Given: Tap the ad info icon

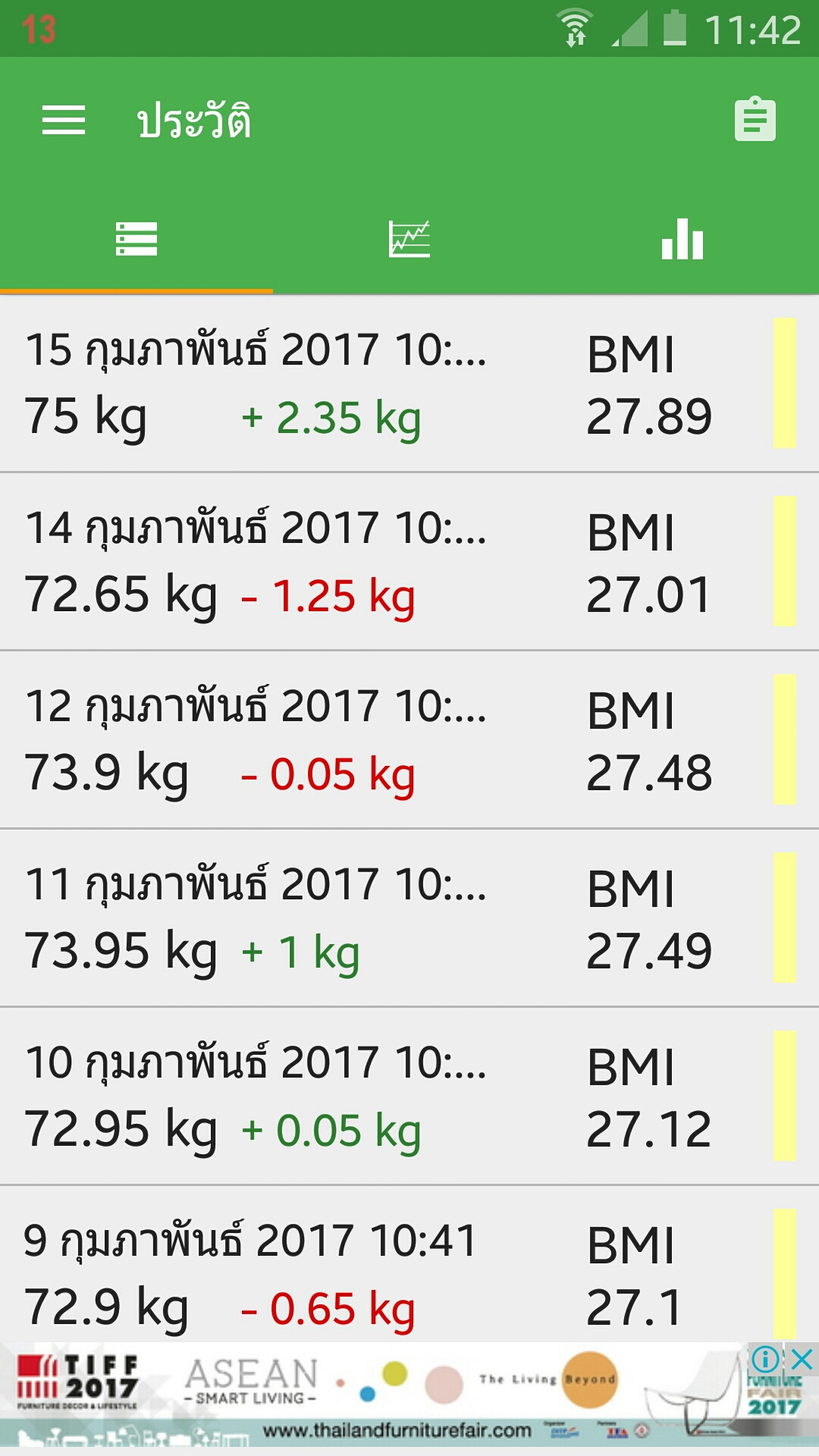Looking at the screenshot, I should tap(766, 1359).
